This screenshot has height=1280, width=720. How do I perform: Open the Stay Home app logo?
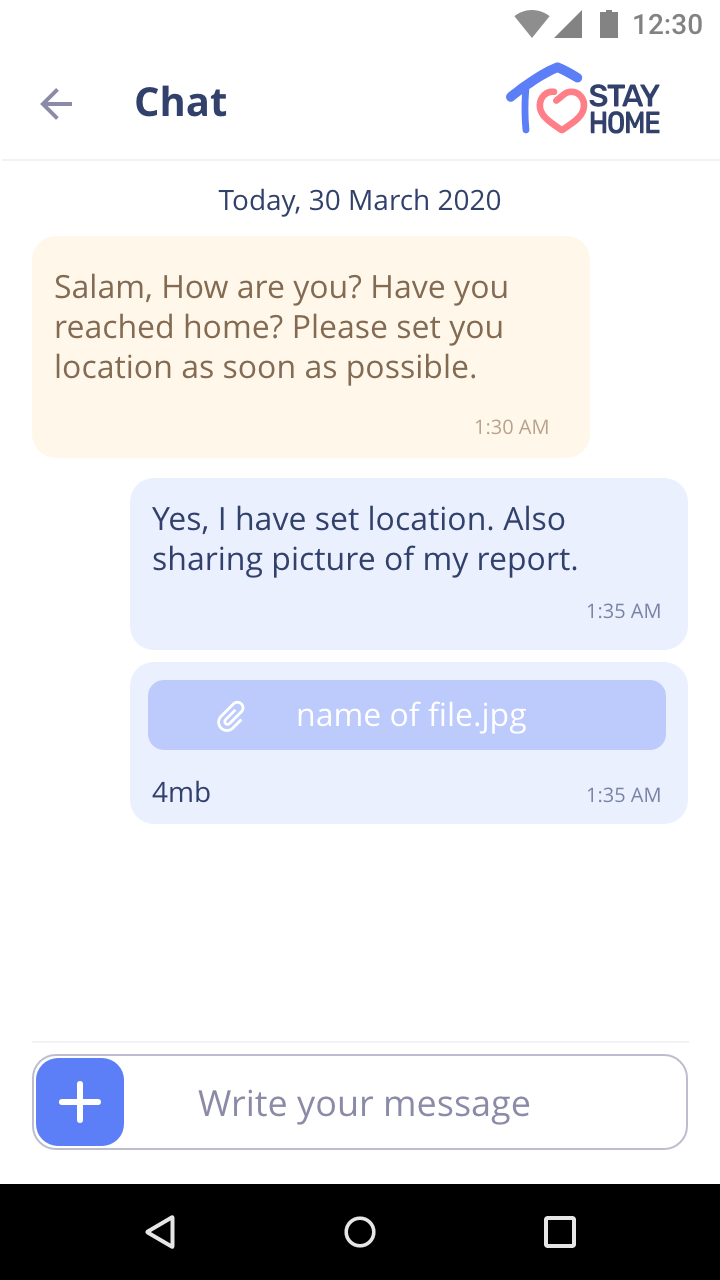583,100
